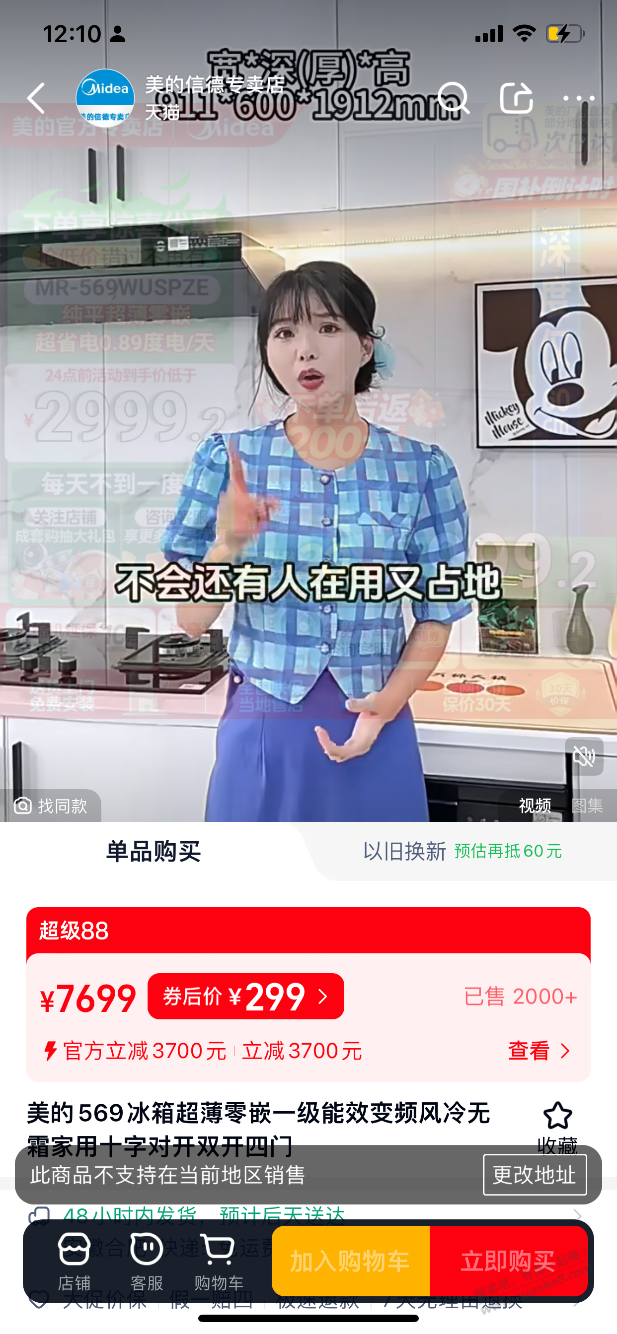Open 购物车 shopping cart
This screenshot has width=617, height=1334.
[x=218, y=1260]
